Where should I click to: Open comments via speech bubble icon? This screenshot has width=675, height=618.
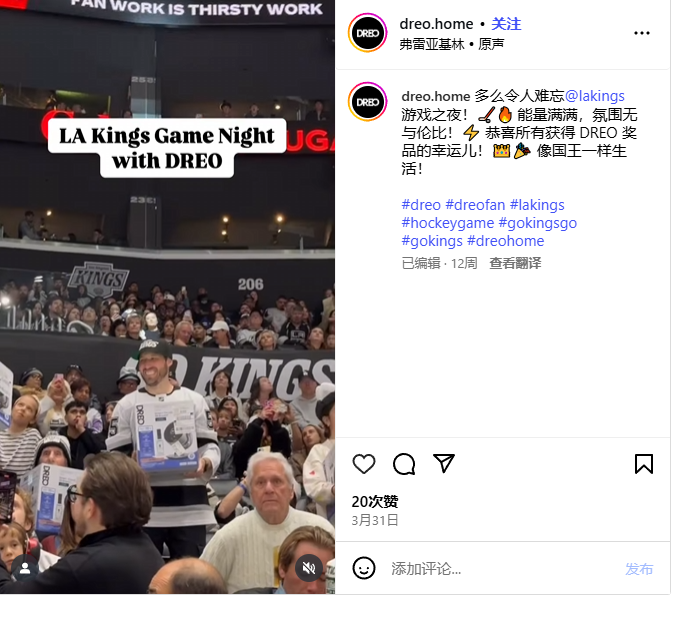404,464
